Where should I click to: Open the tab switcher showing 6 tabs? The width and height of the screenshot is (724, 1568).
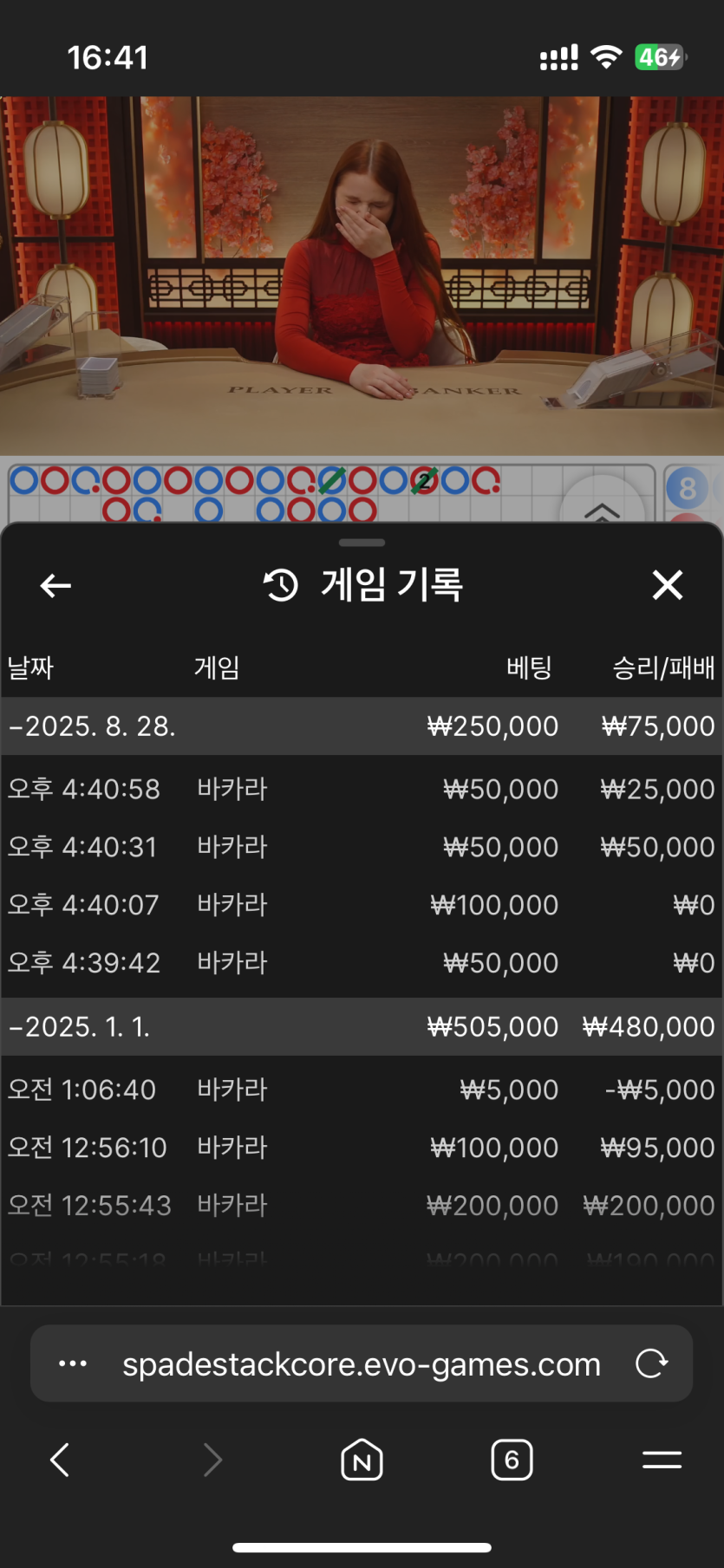click(x=512, y=1461)
